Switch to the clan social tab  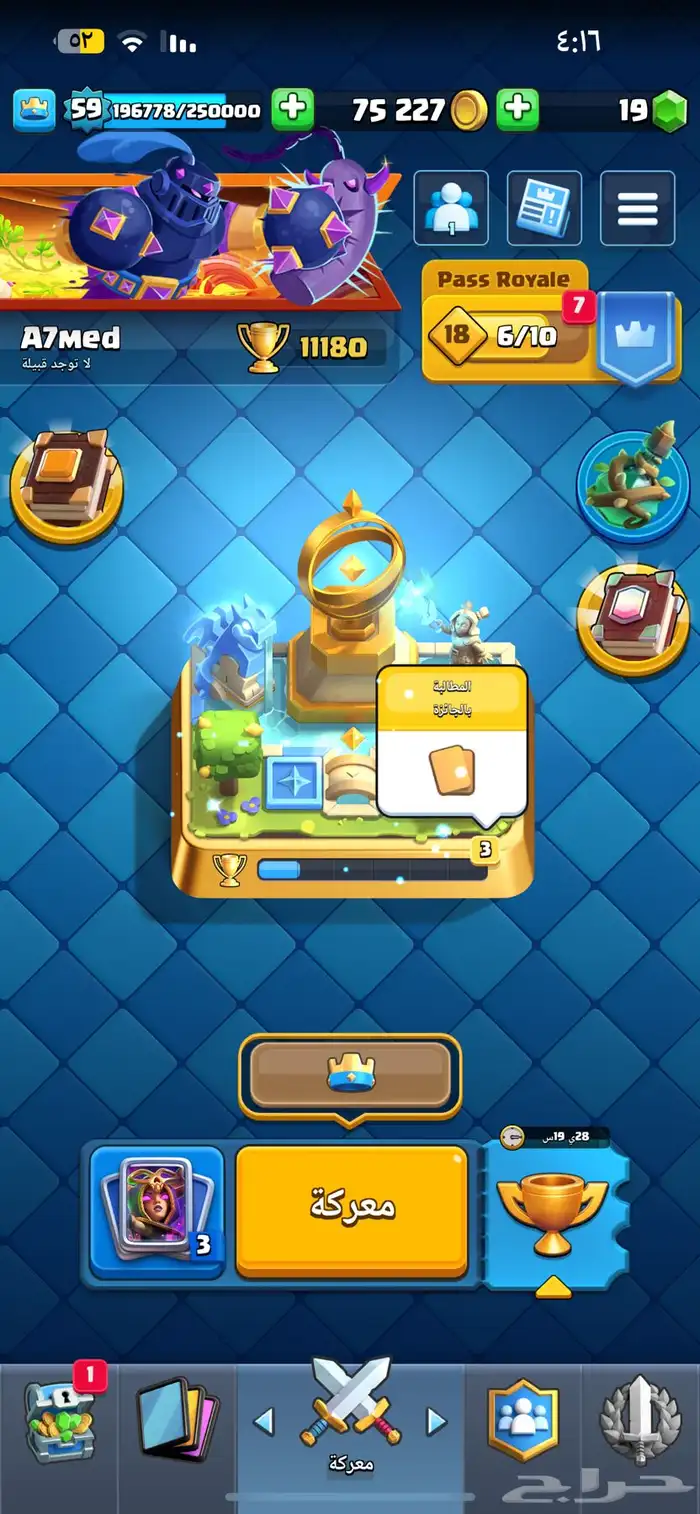pyautogui.click(x=523, y=1420)
